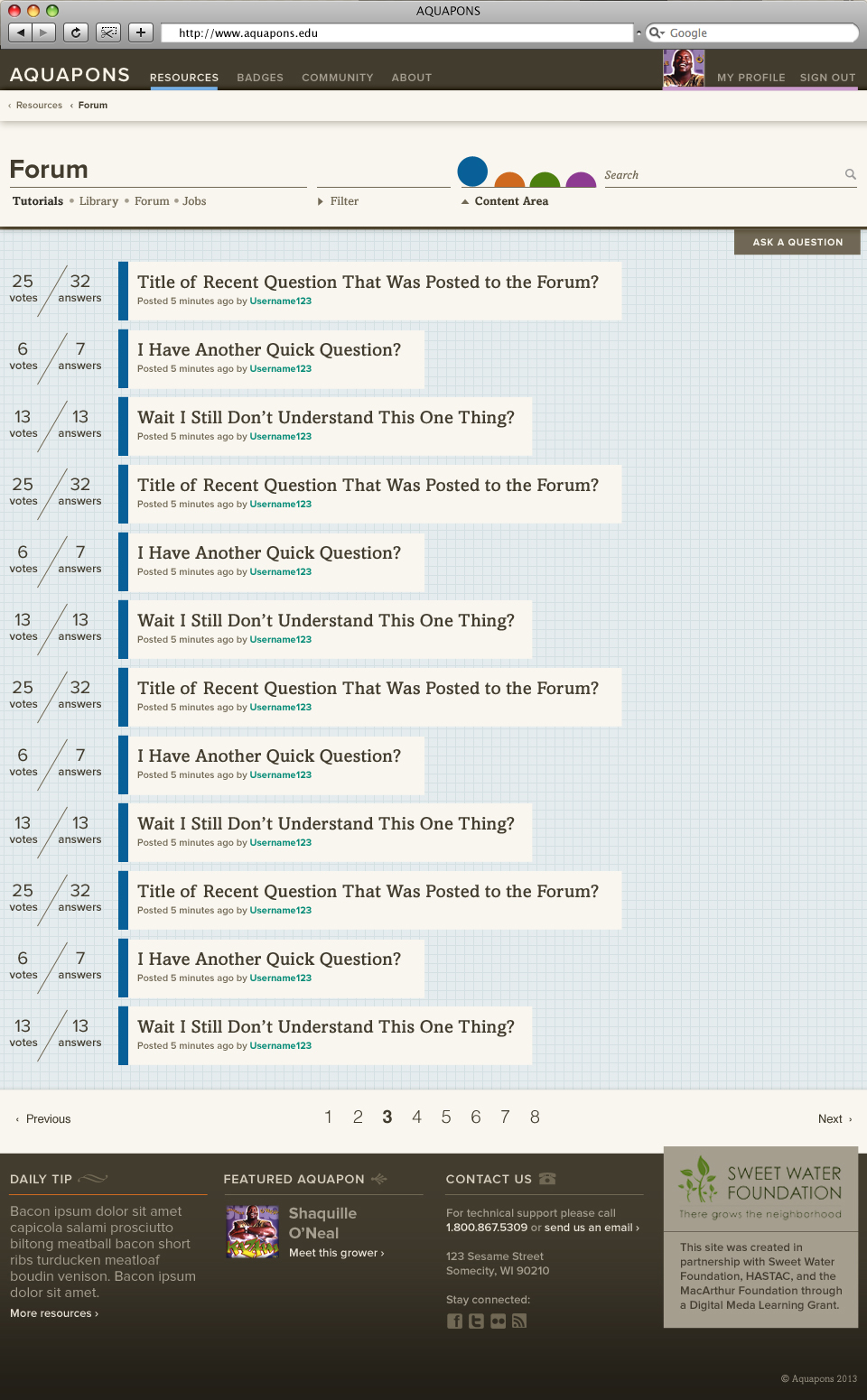This screenshot has width=867, height=1400.
Task: Switch to the Library sub-tab
Action: (x=98, y=201)
